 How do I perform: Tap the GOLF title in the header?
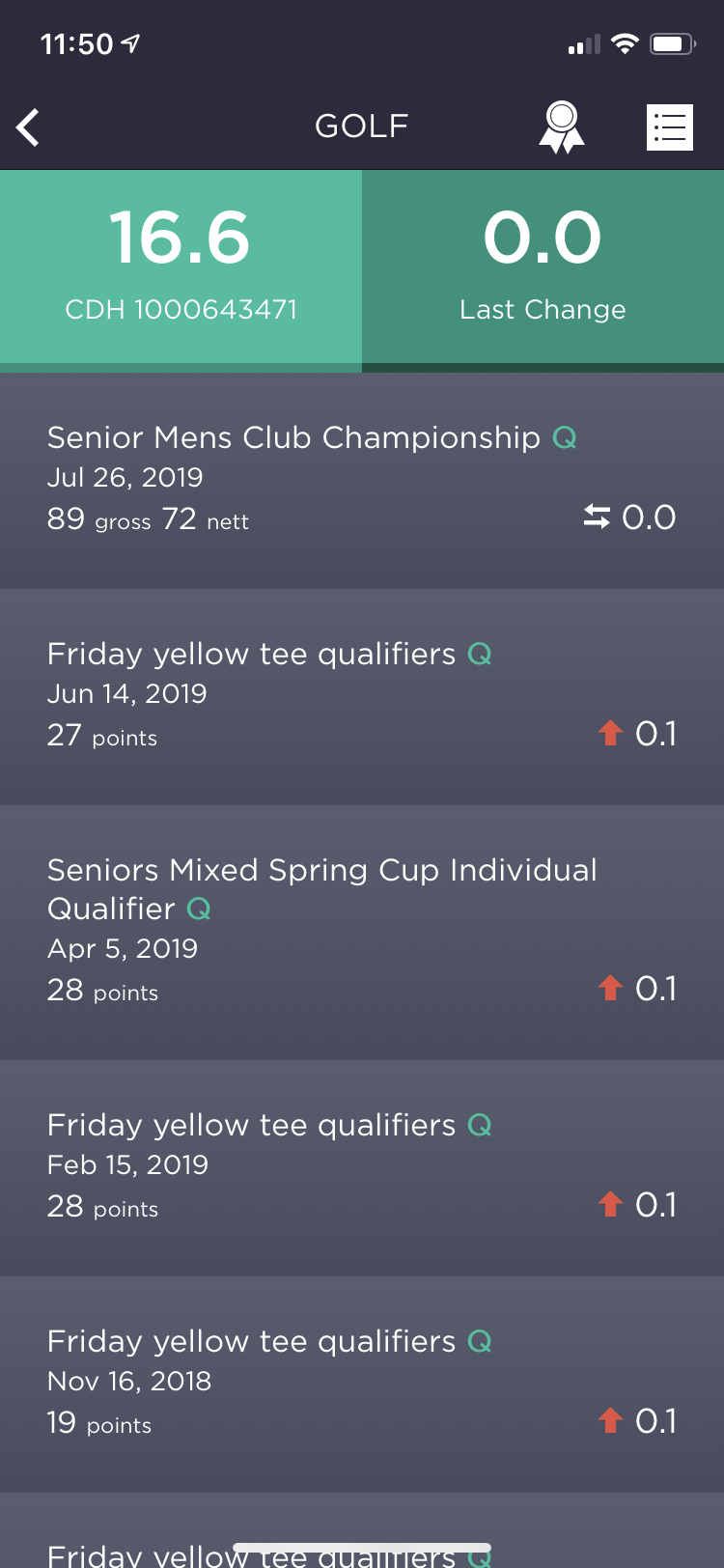[x=362, y=125]
